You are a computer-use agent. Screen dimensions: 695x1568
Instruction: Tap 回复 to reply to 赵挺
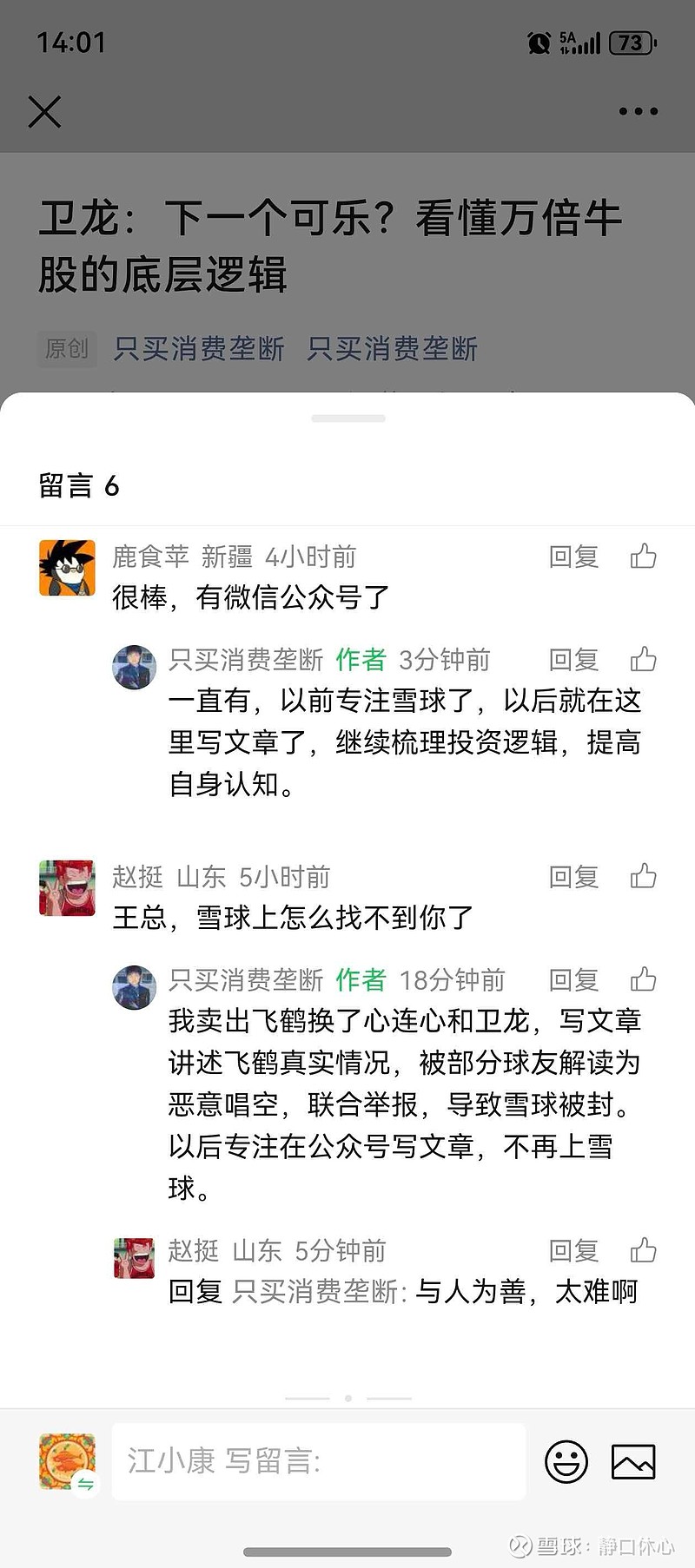click(572, 877)
